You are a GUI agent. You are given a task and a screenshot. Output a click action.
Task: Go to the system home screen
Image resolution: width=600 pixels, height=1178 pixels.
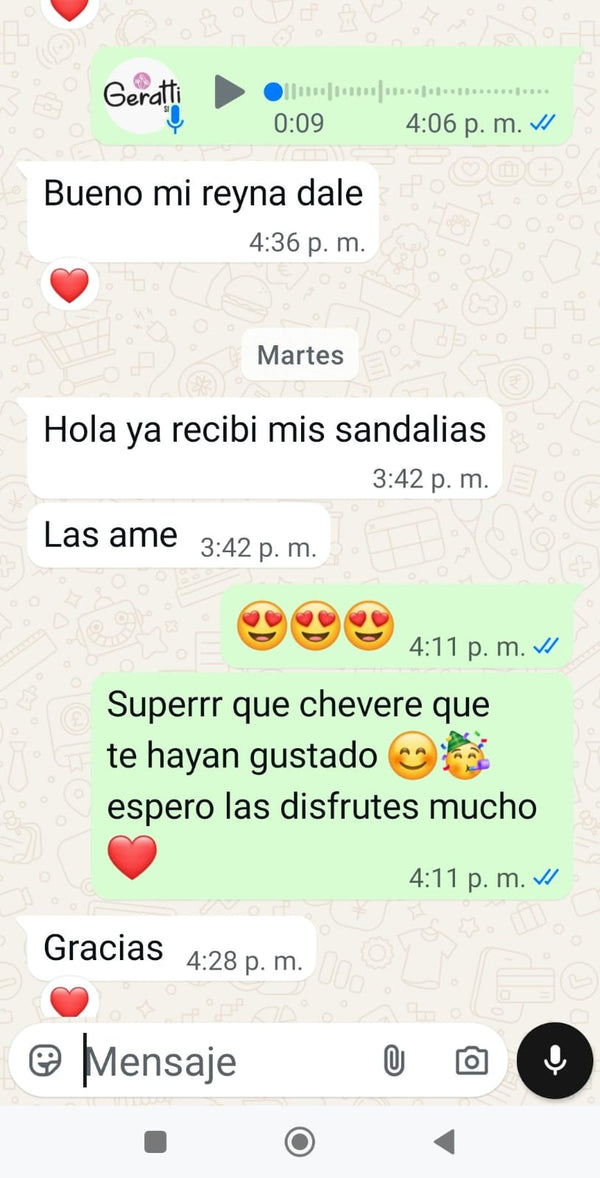point(299,1141)
